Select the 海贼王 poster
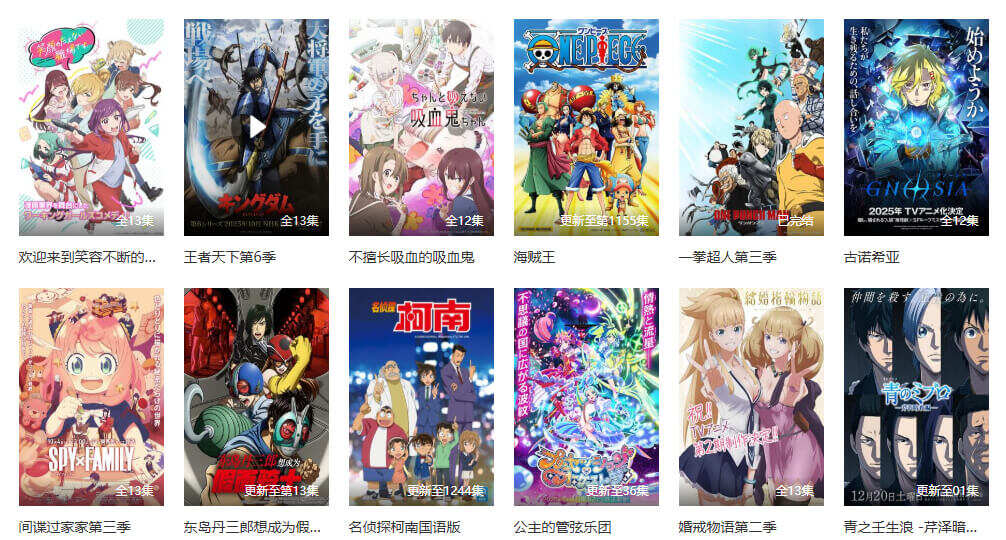This screenshot has height=540, width=1006. [586, 127]
